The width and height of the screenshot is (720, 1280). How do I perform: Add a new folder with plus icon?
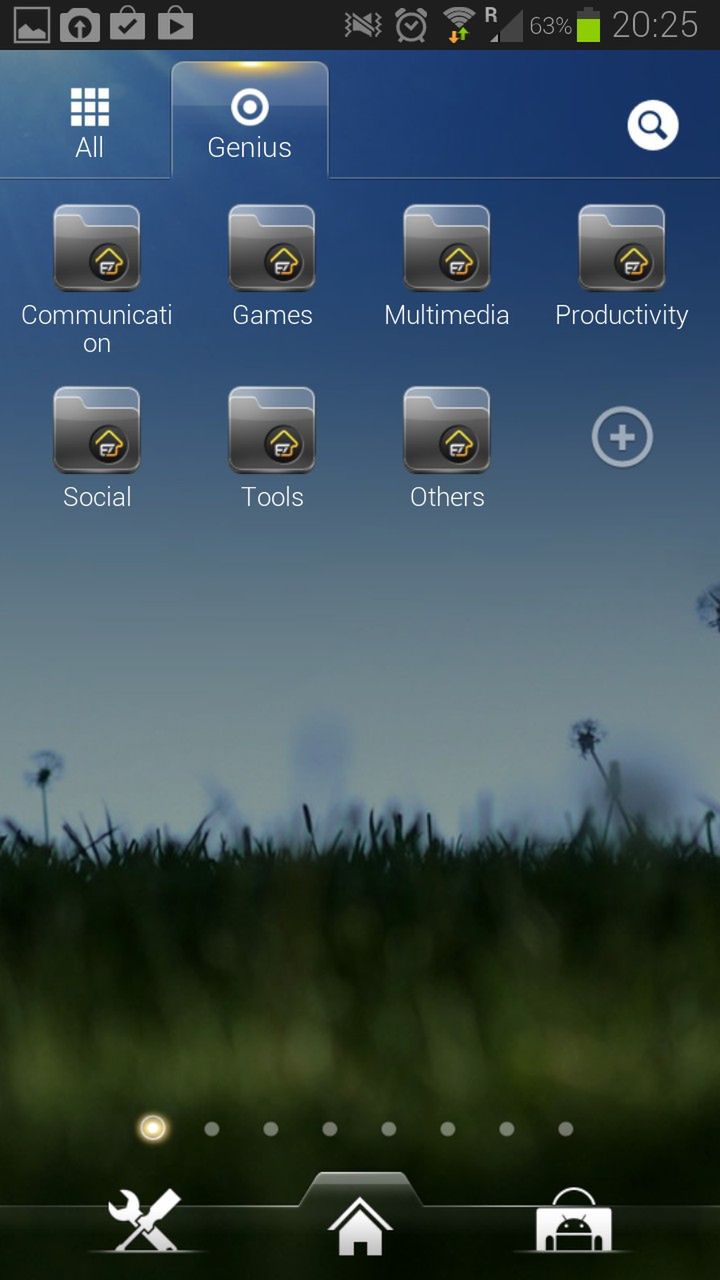pos(621,437)
